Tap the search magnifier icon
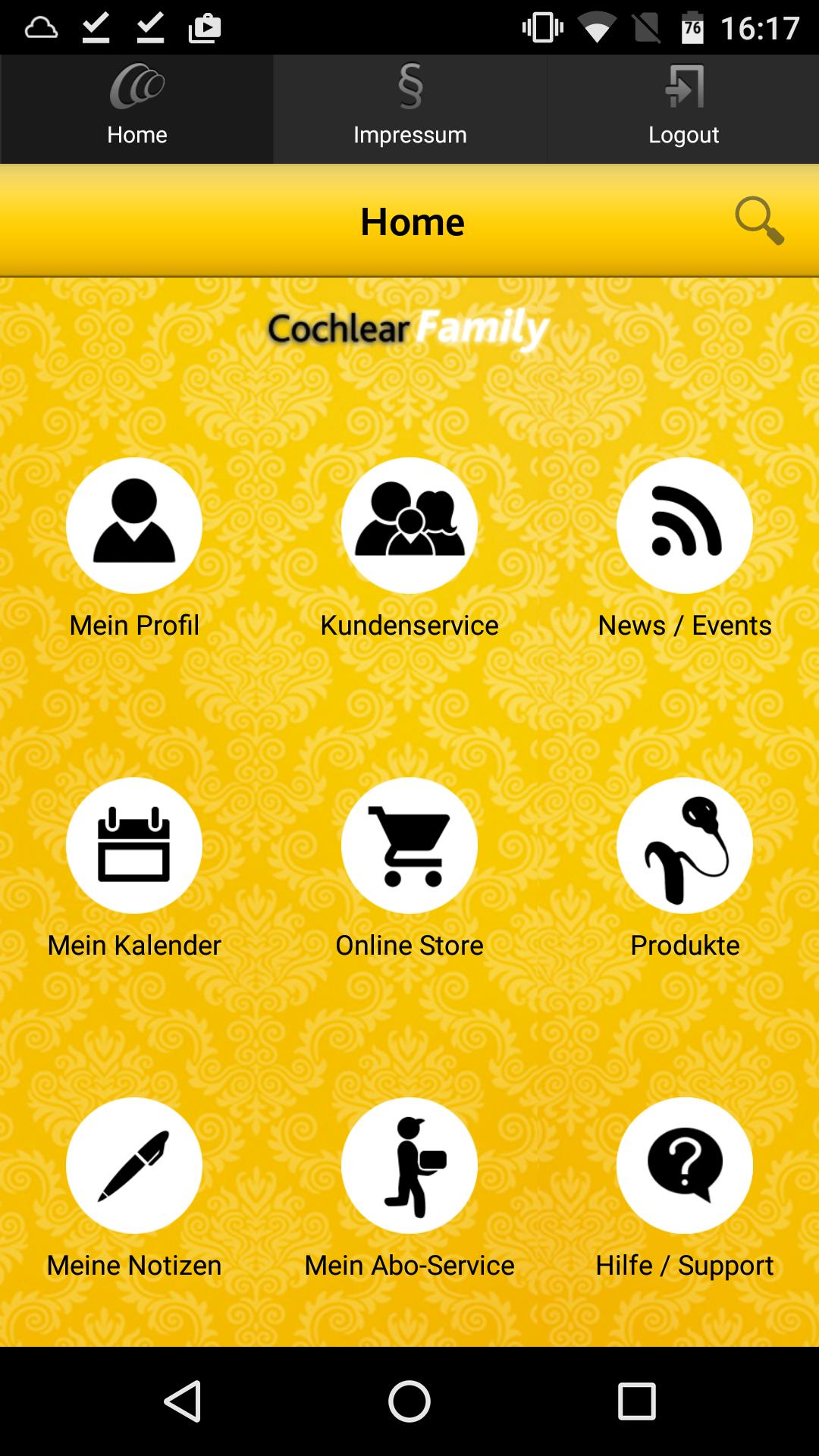Screen dimensions: 819x1456 757,221
